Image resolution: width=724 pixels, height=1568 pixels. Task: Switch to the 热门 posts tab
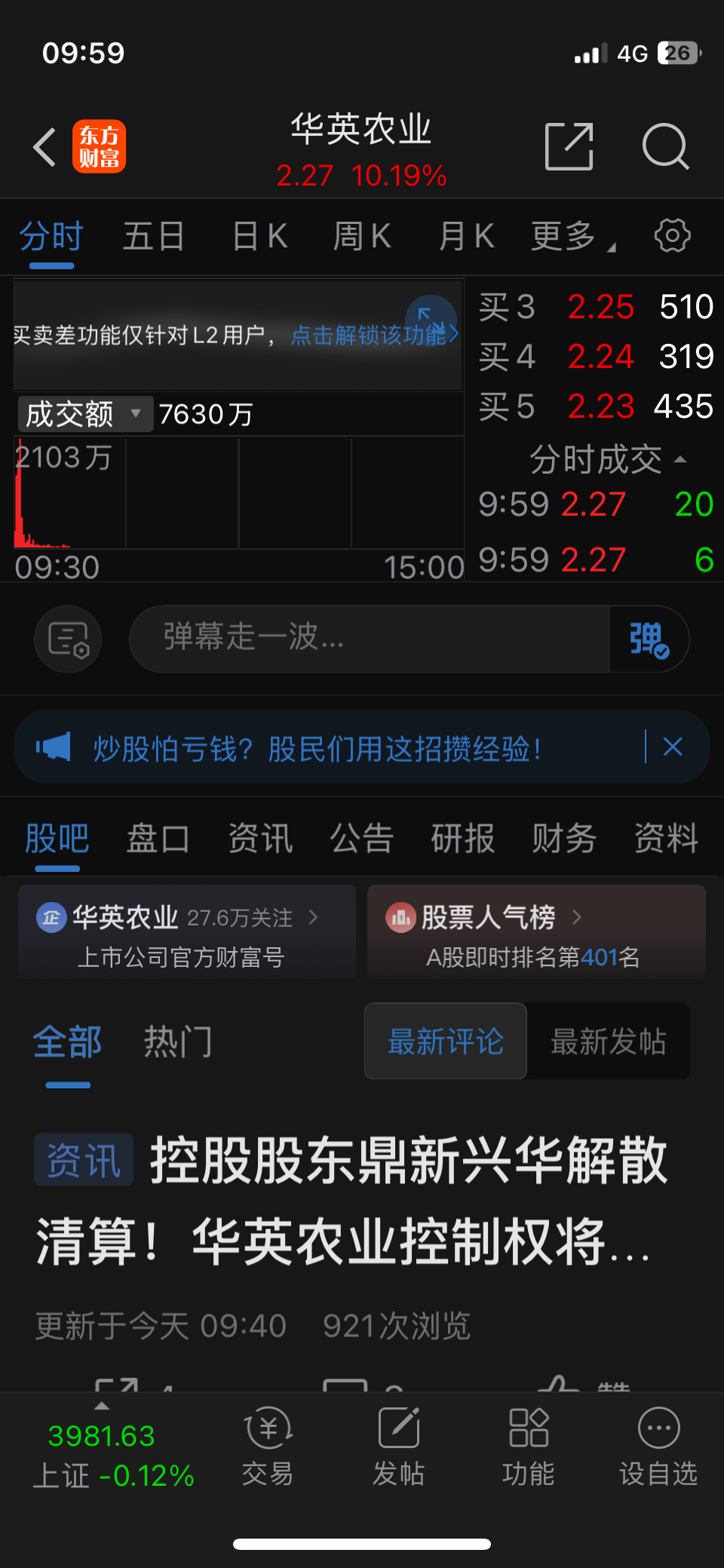click(178, 1042)
